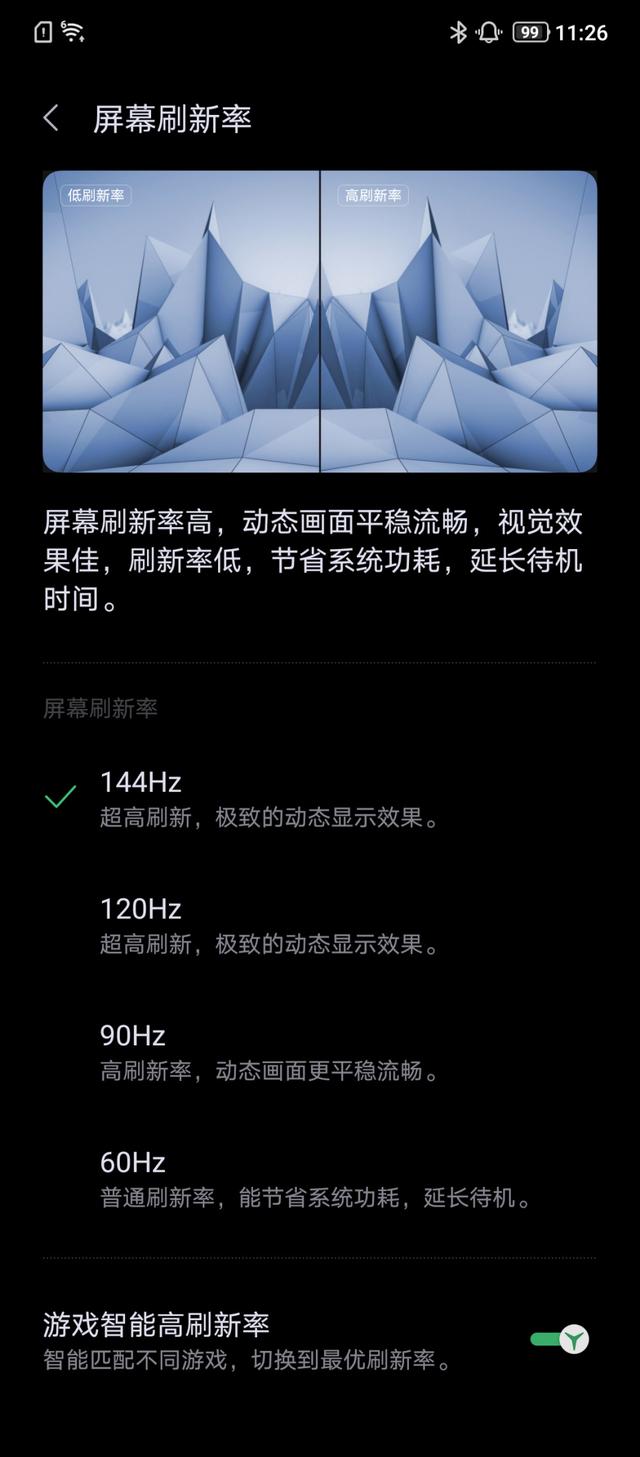Go back from 屏幕刷新率 screen

tap(51, 119)
